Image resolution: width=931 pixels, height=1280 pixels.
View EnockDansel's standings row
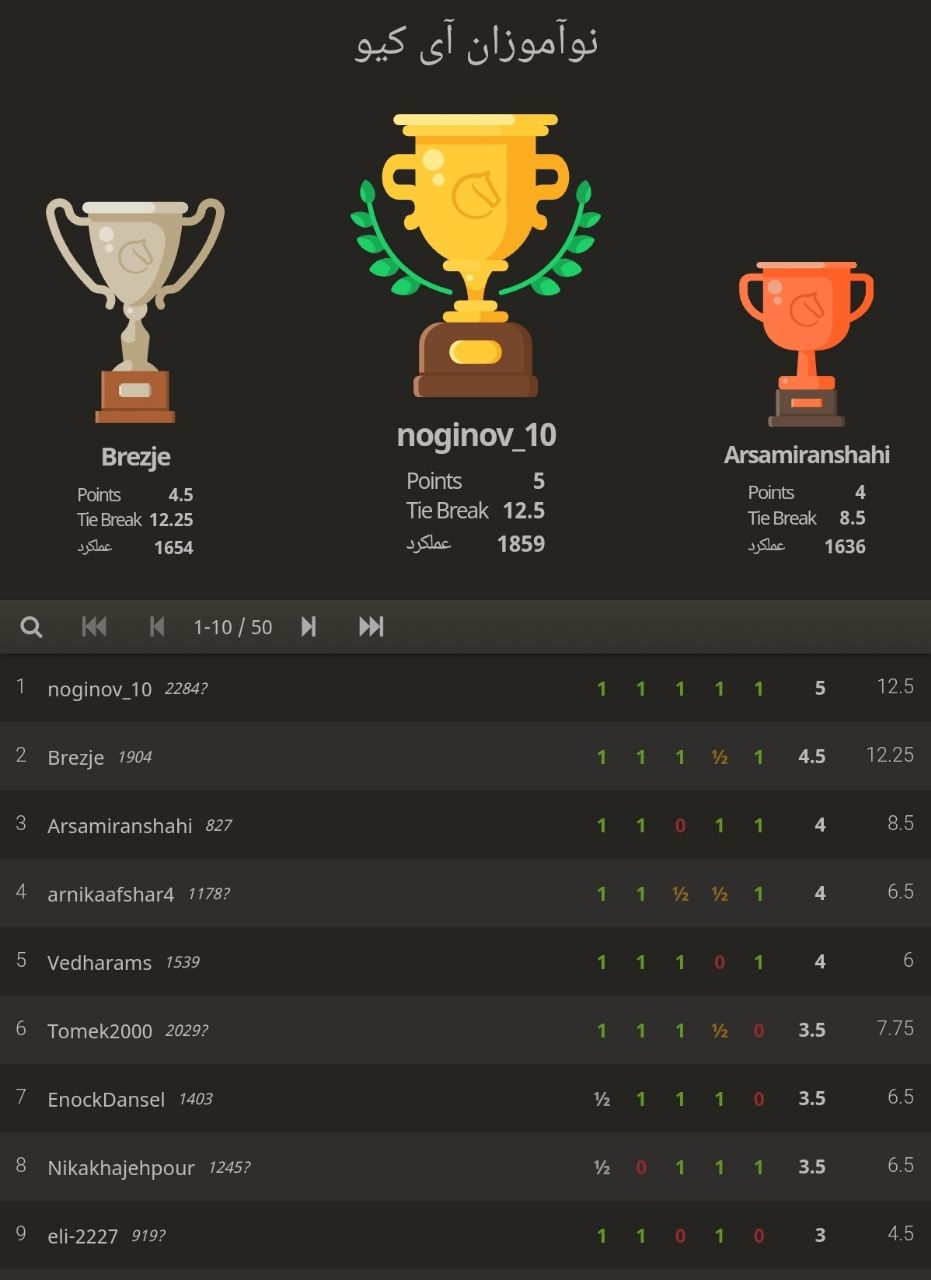[x=106, y=1099]
